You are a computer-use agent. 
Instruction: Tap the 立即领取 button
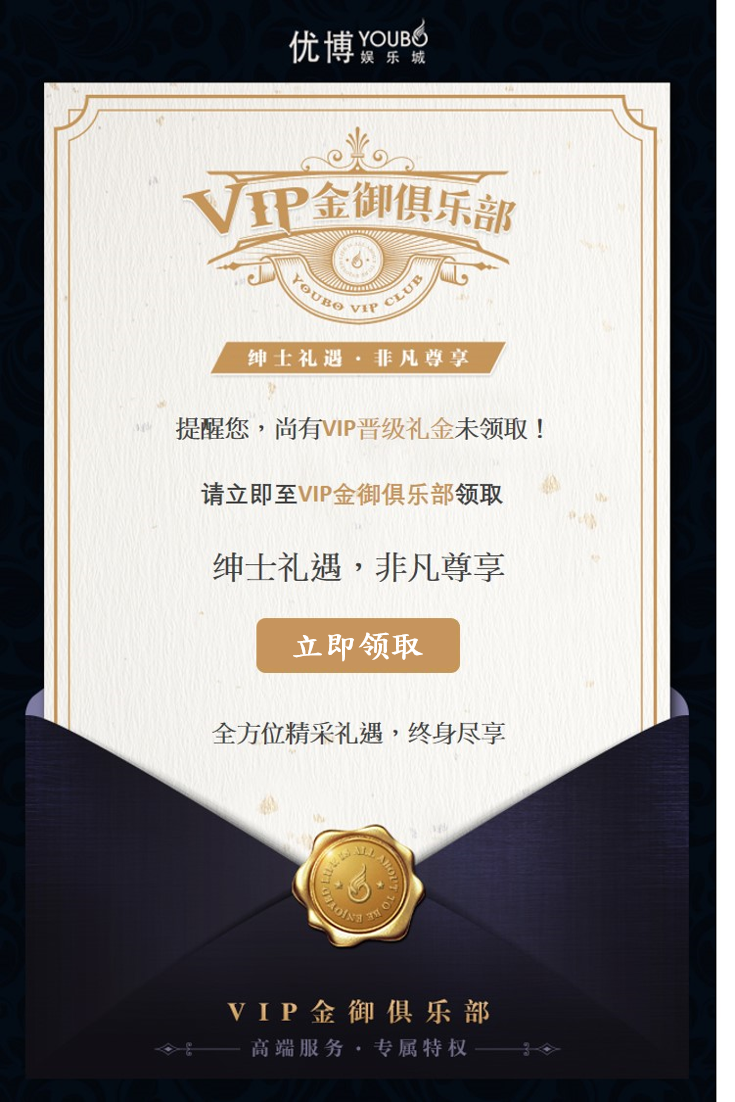tap(358, 646)
